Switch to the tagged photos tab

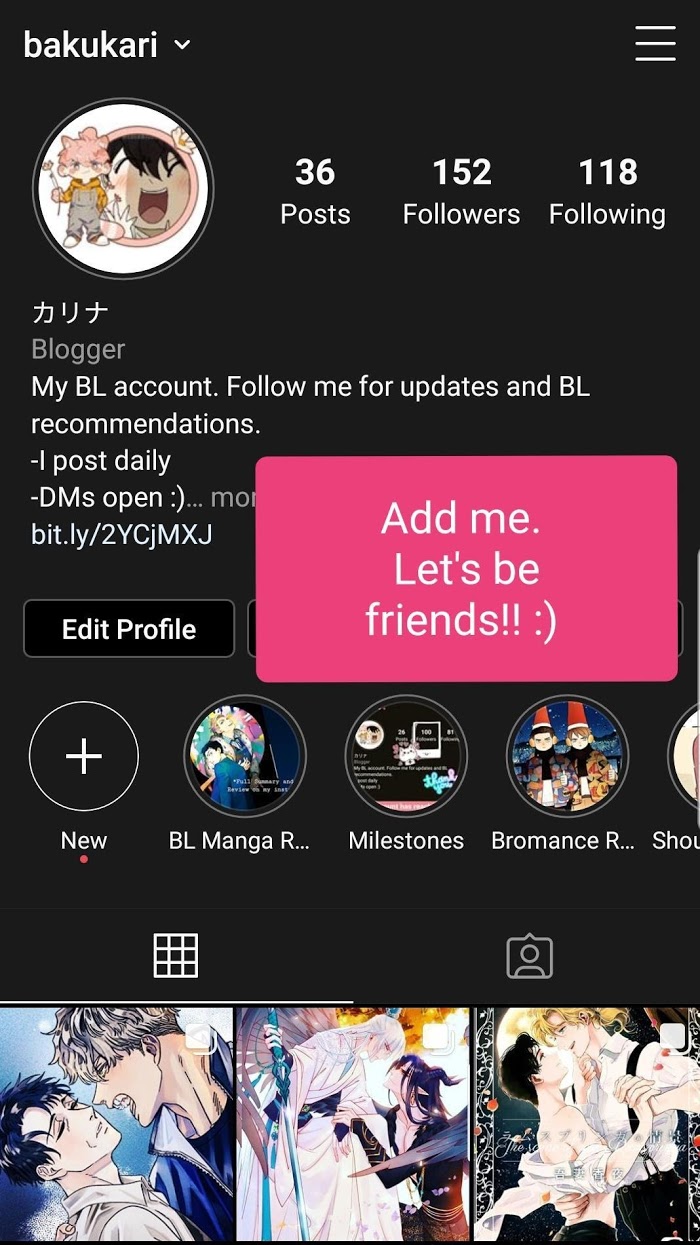(529, 956)
